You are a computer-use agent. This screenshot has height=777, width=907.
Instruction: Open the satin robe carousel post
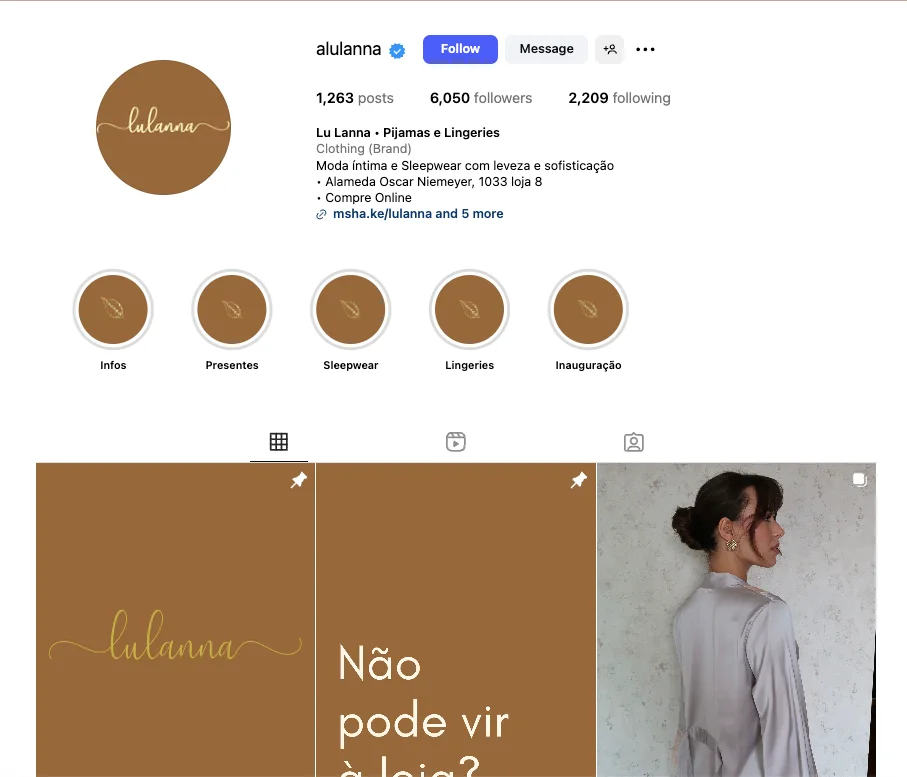pyautogui.click(x=736, y=620)
